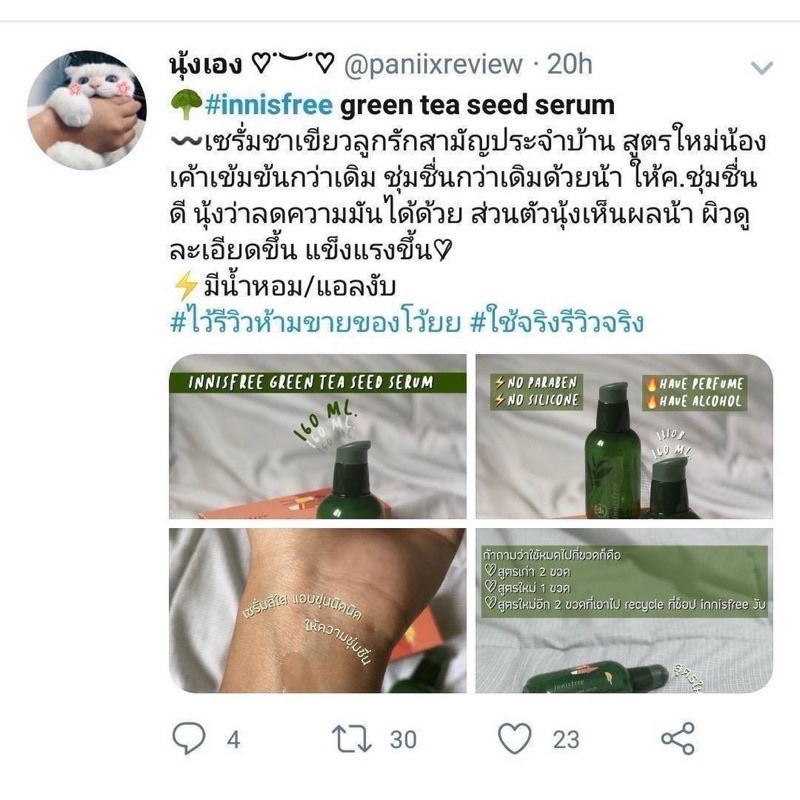Expand the tweet options chevron
Screen dimensions: 800x800
point(762,68)
